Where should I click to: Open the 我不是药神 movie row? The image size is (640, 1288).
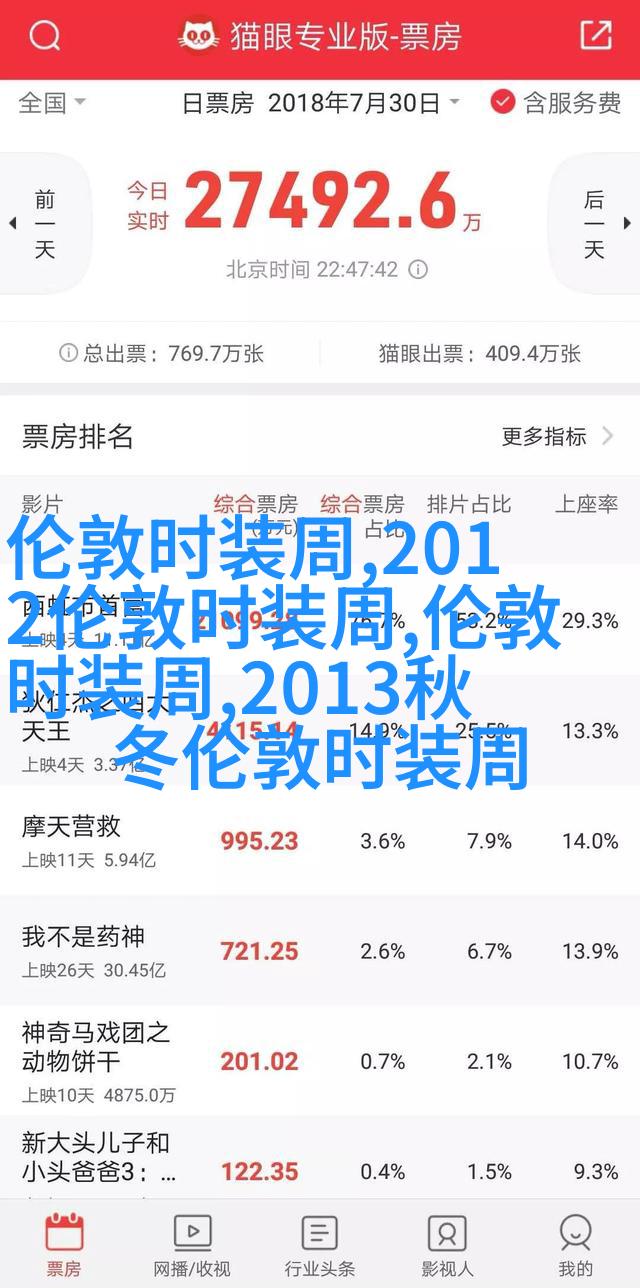point(320,950)
